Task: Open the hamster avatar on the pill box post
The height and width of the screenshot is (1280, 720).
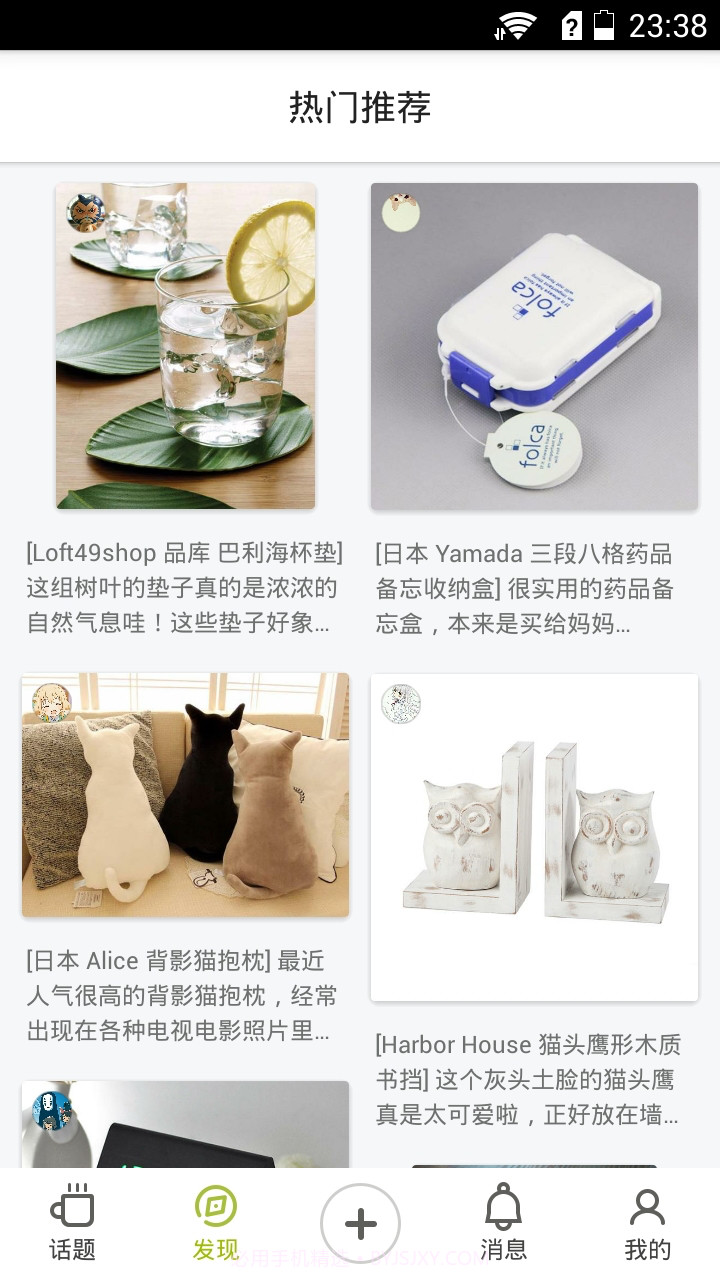Action: pos(400,212)
